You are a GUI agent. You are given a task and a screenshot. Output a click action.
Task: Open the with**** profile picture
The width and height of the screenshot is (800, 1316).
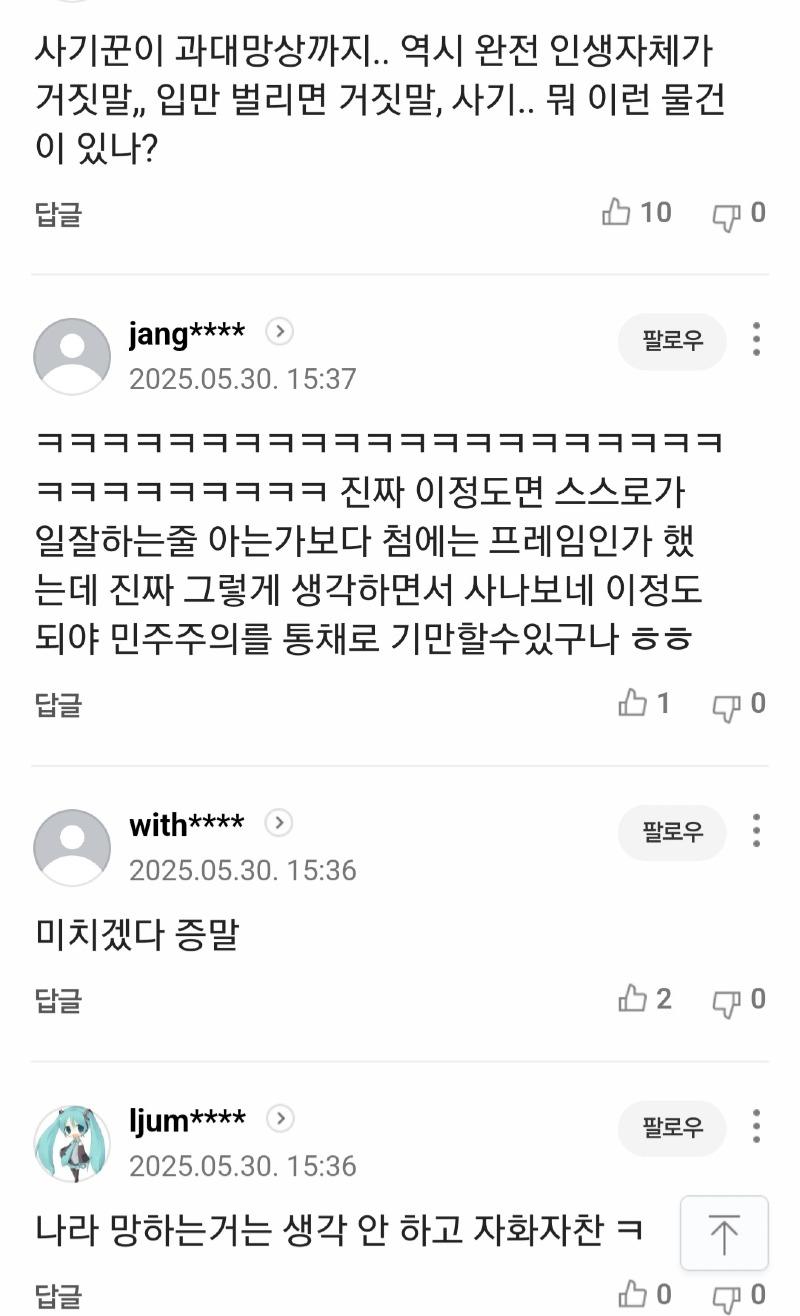click(71, 847)
